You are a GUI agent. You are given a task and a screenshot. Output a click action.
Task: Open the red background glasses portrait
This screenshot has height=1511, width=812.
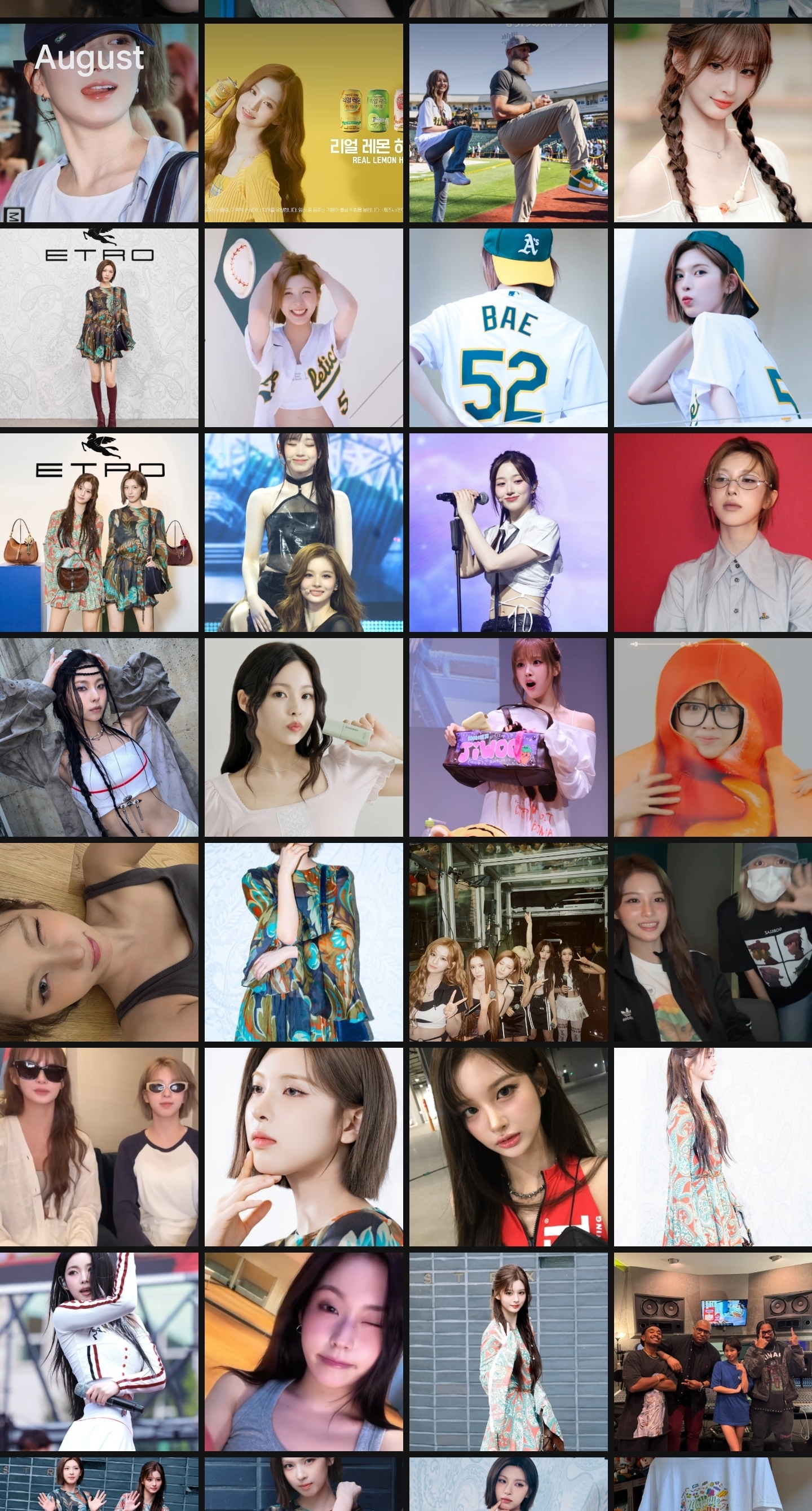point(713,533)
